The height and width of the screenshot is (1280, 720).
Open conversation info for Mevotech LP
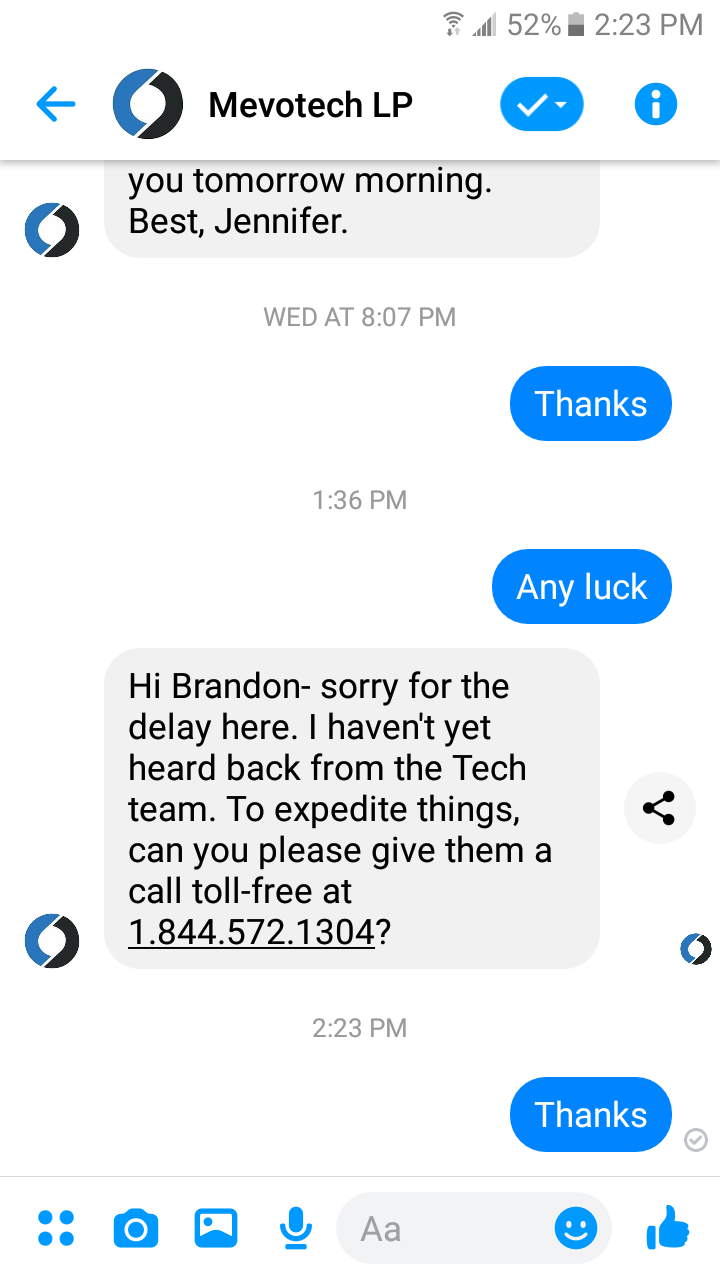tap(656, 104)
